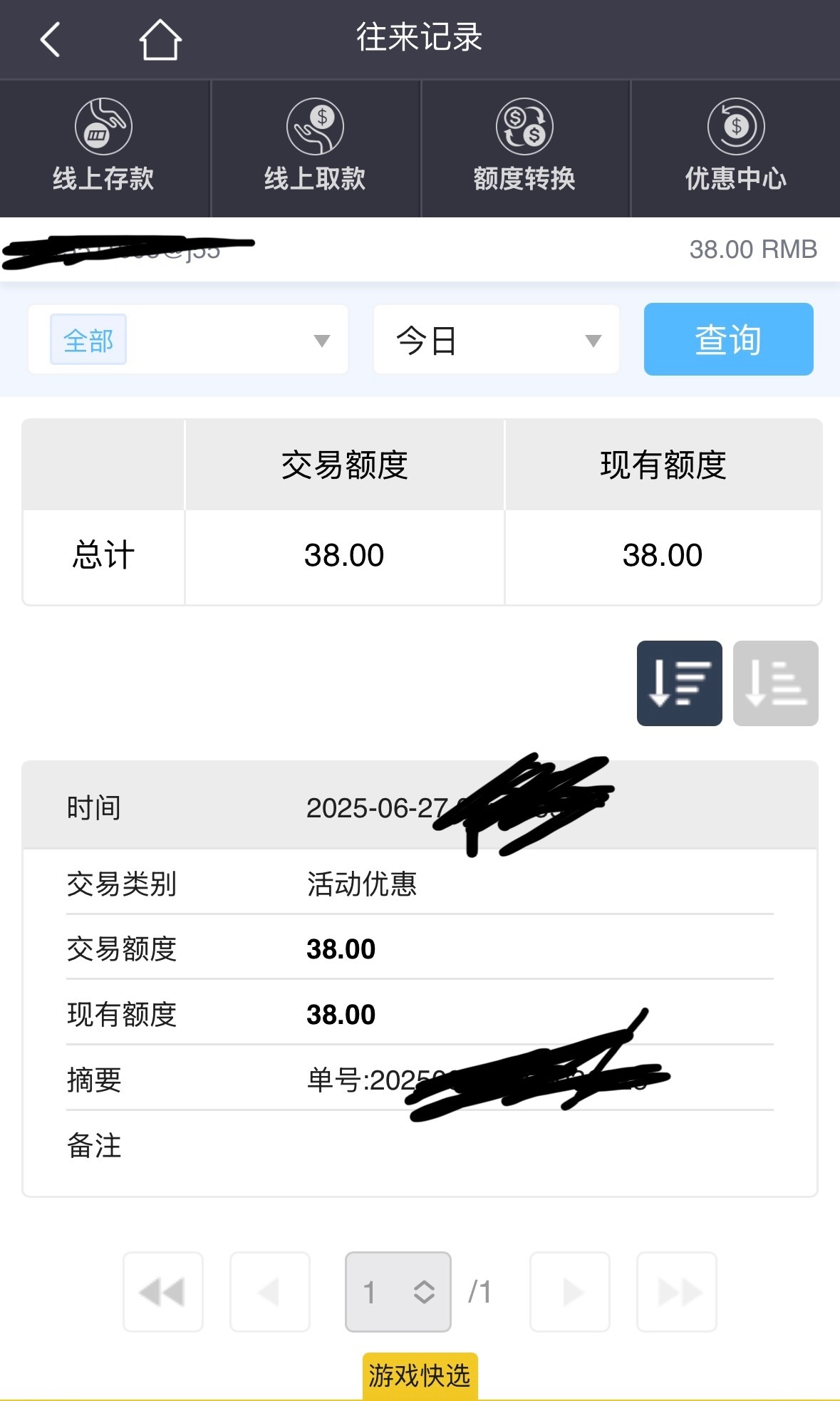
Task: Jump to the last page
Action: pos(677,1291)
